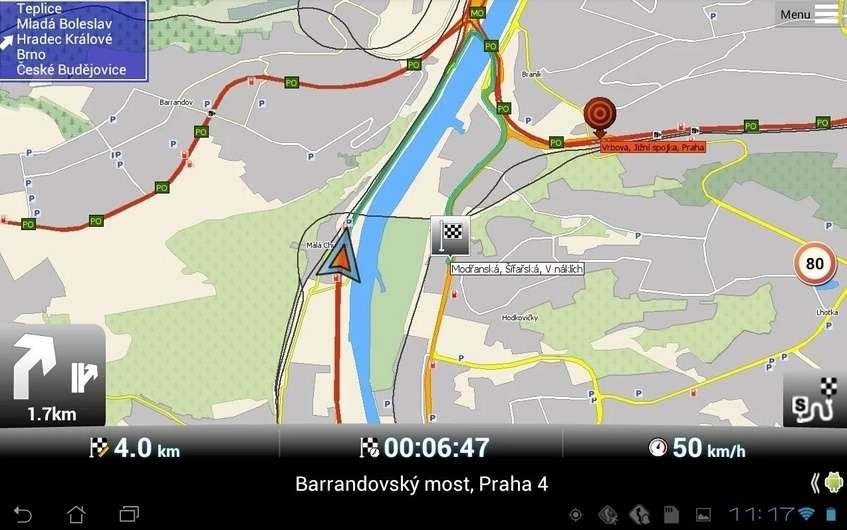The height and width of the screenshot is (530, 847).
Task: Go back using the system back button
Action: 24,514
